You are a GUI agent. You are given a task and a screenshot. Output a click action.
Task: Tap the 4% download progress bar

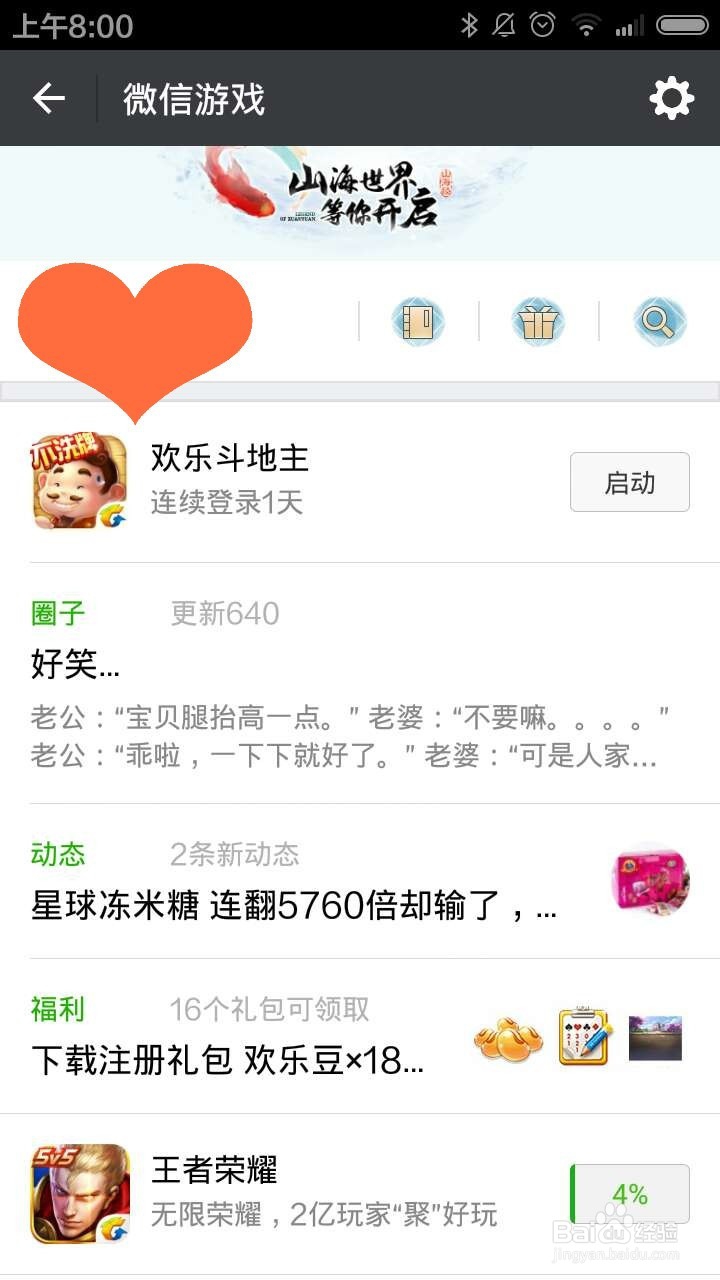click(629, 1192)
